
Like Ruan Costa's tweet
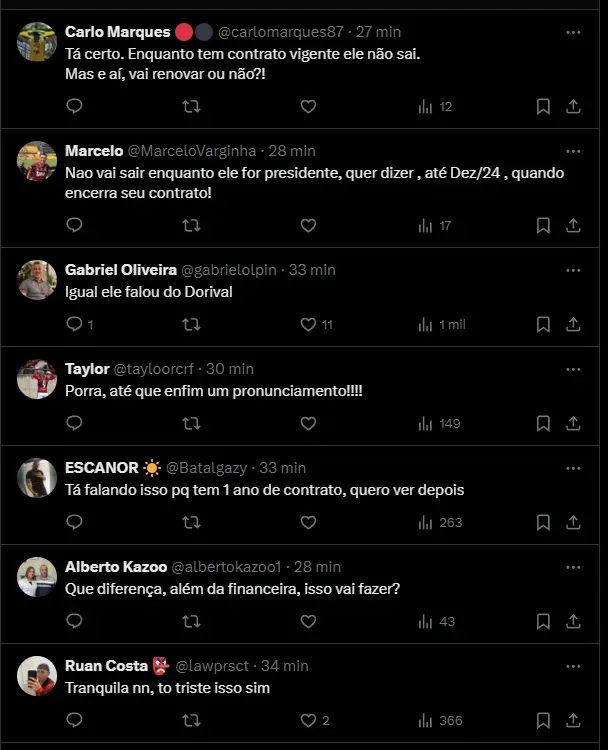[308, 720]
